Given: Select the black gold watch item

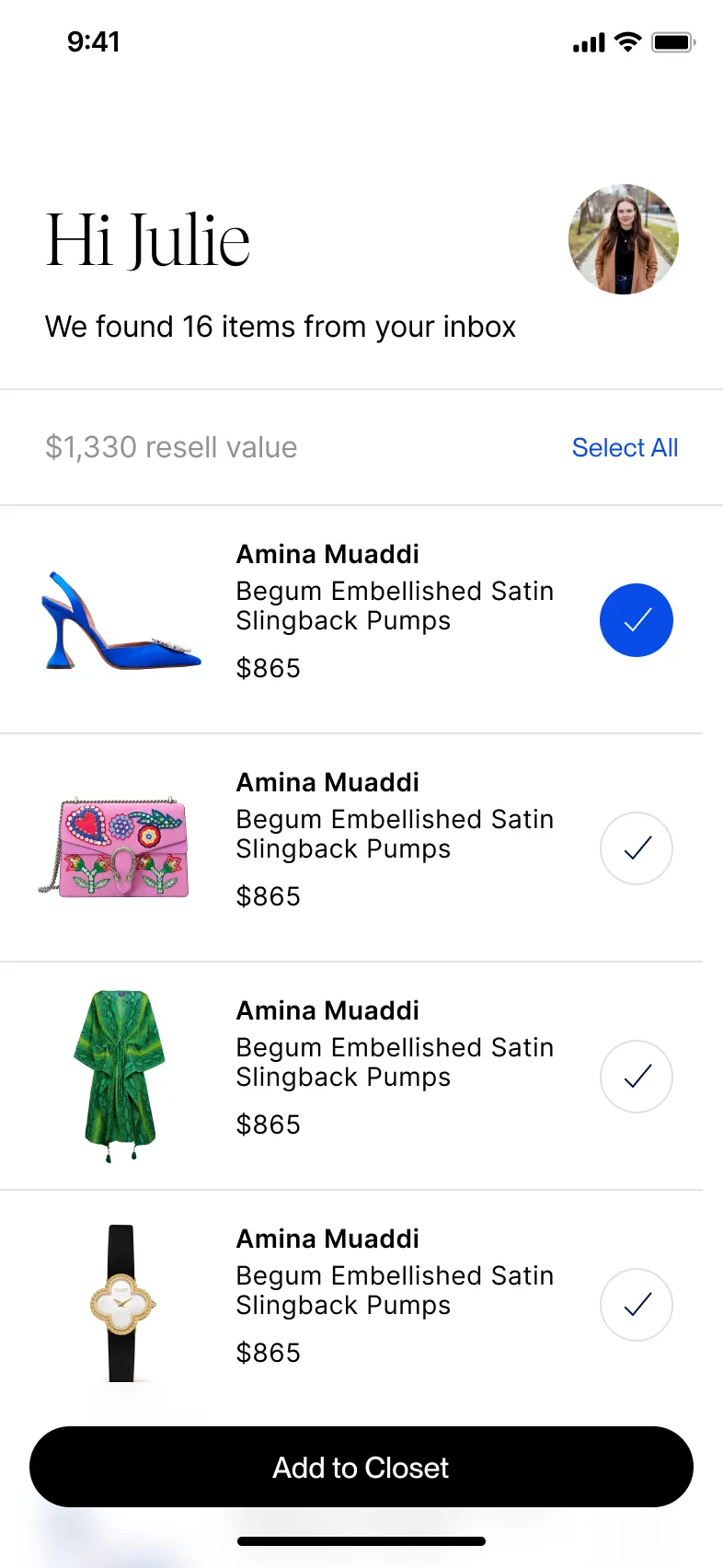Looking at the screenshot, I should (x=636, y=1305).
